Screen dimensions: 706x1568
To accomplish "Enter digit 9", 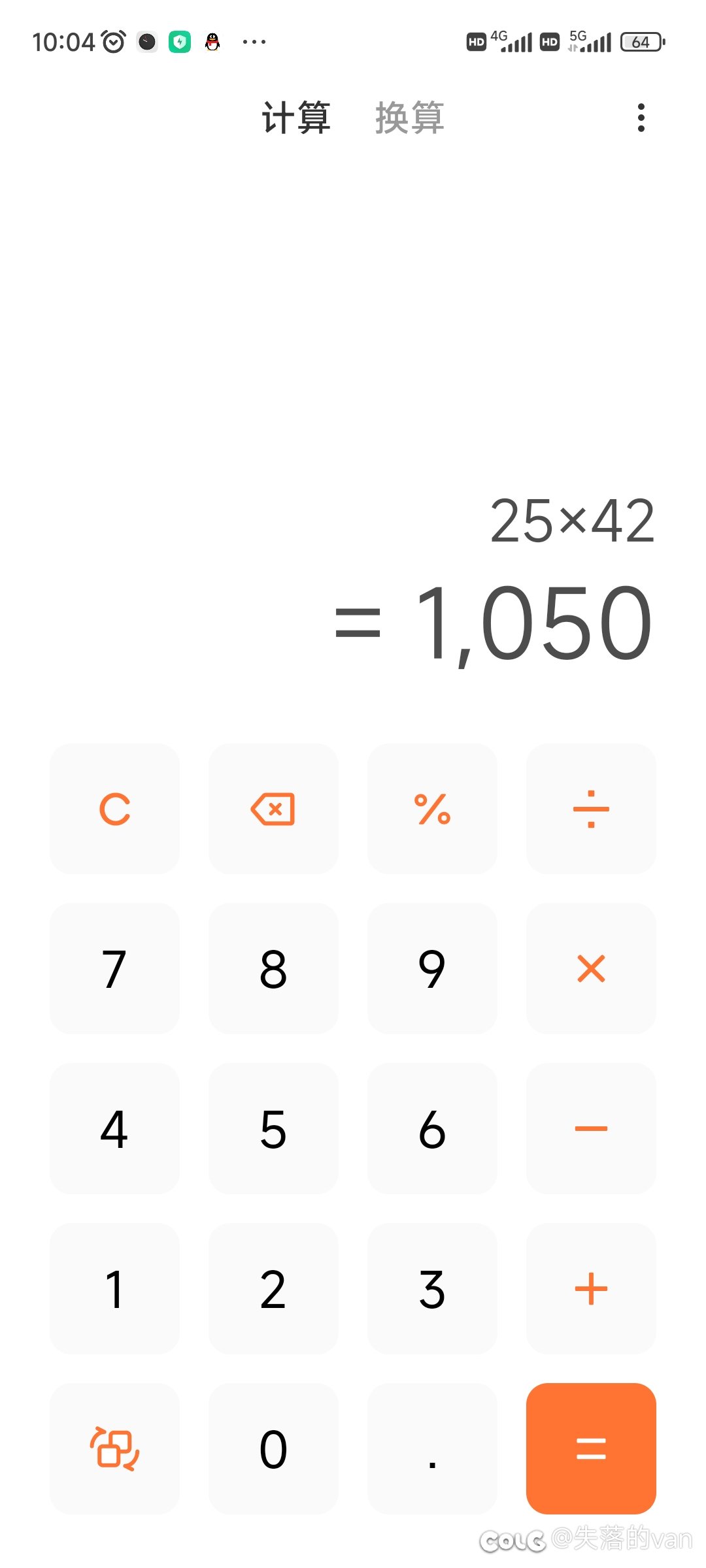I will [432, 969].
